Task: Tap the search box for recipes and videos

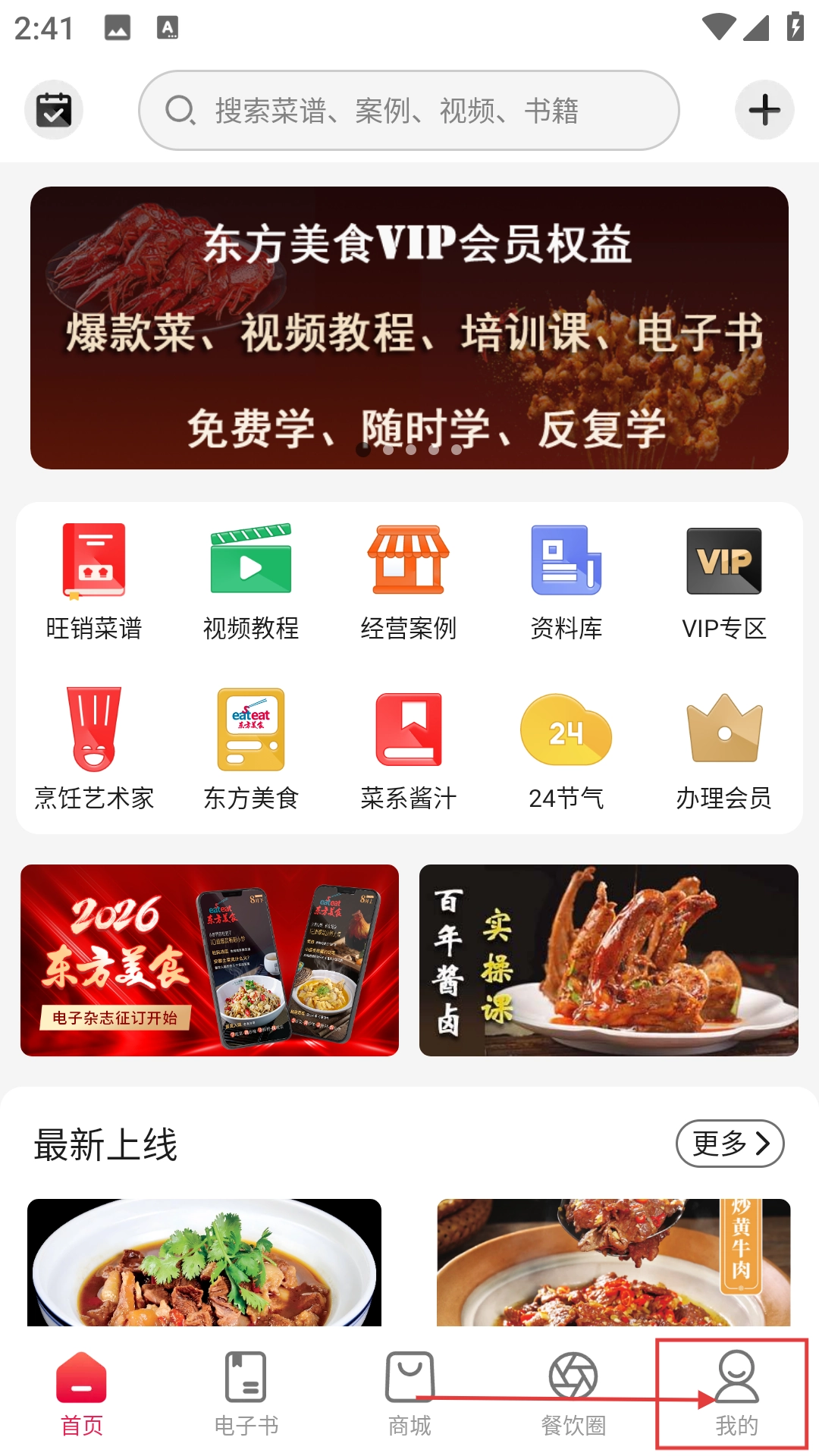Action: pos(409,111)
